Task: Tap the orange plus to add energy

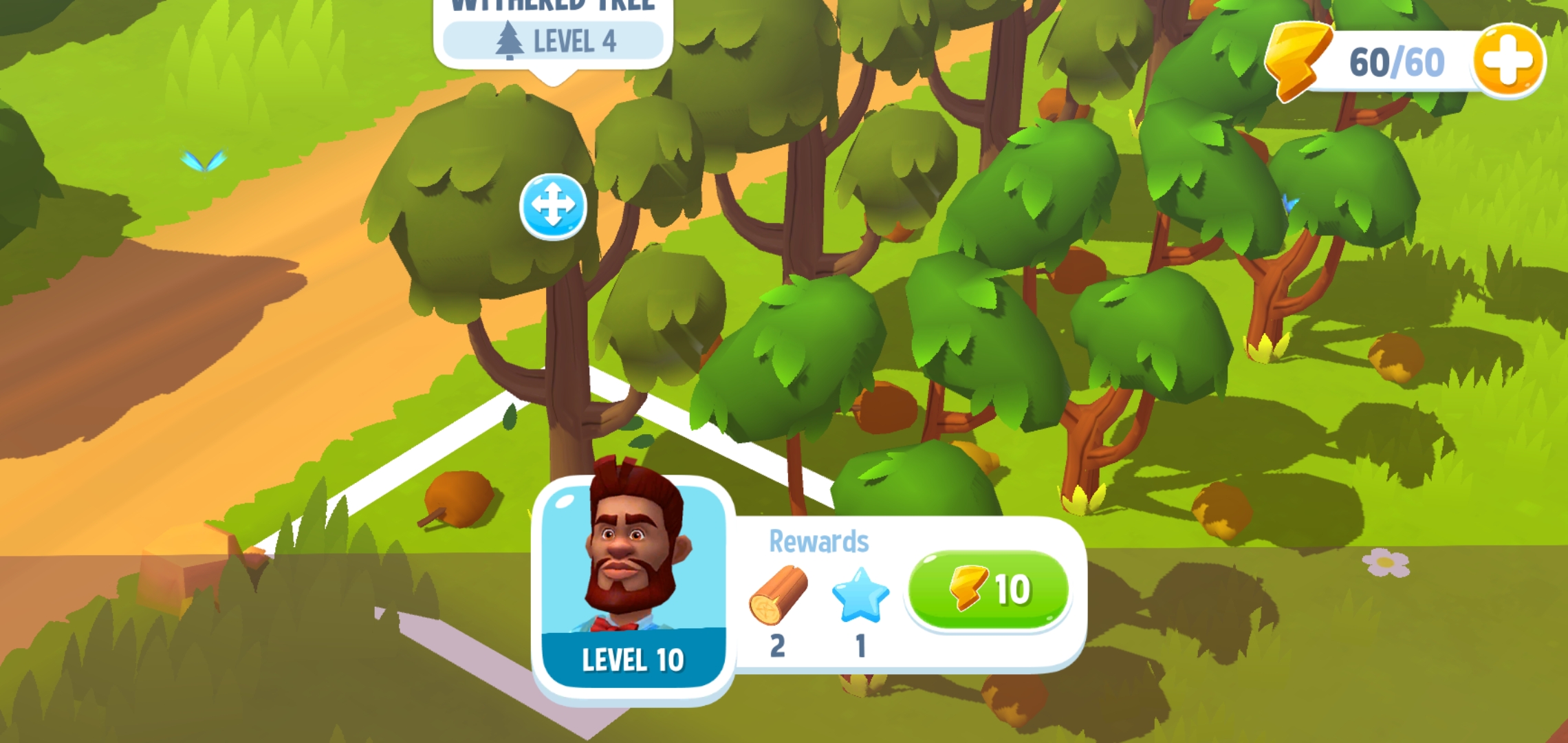Action: click(x=1507, y=61)
